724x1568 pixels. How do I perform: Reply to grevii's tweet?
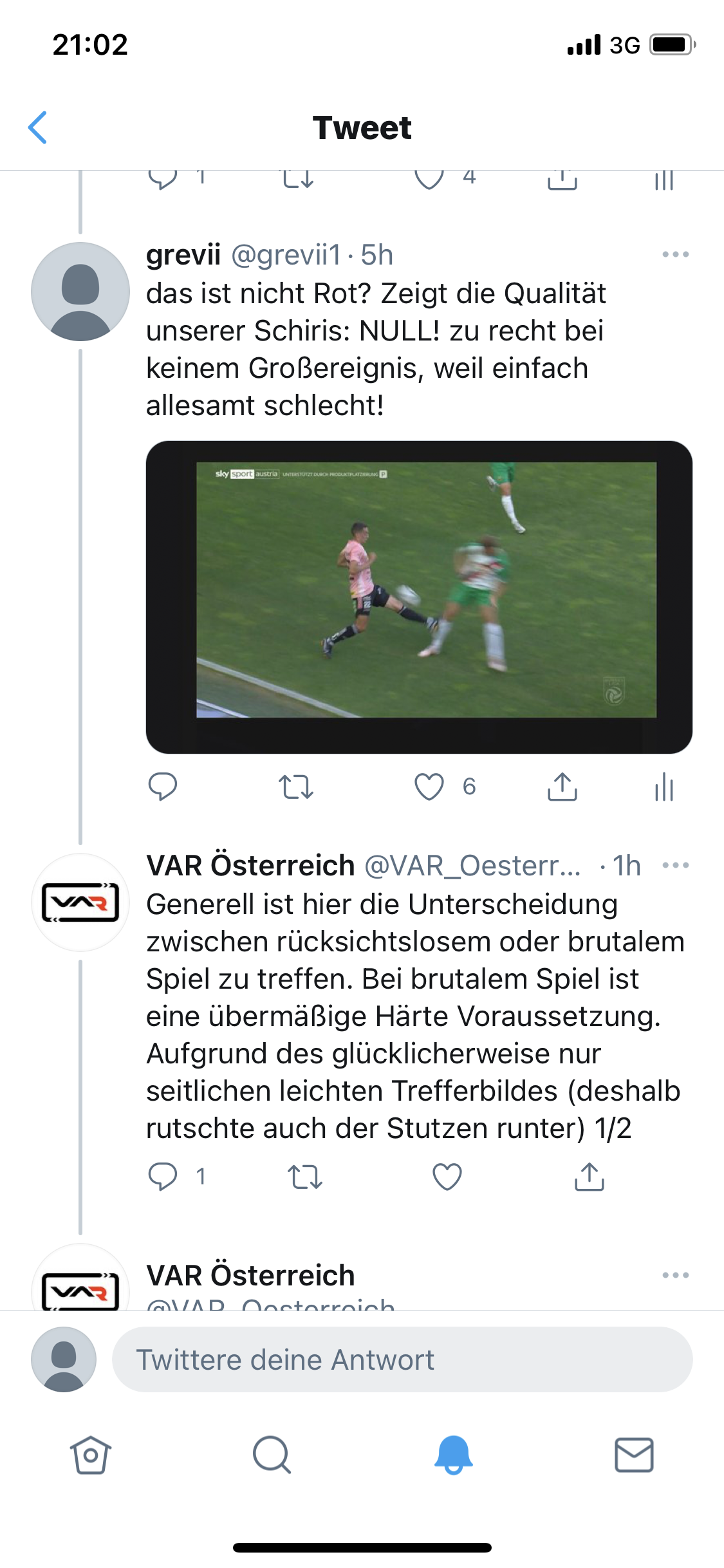163,787
